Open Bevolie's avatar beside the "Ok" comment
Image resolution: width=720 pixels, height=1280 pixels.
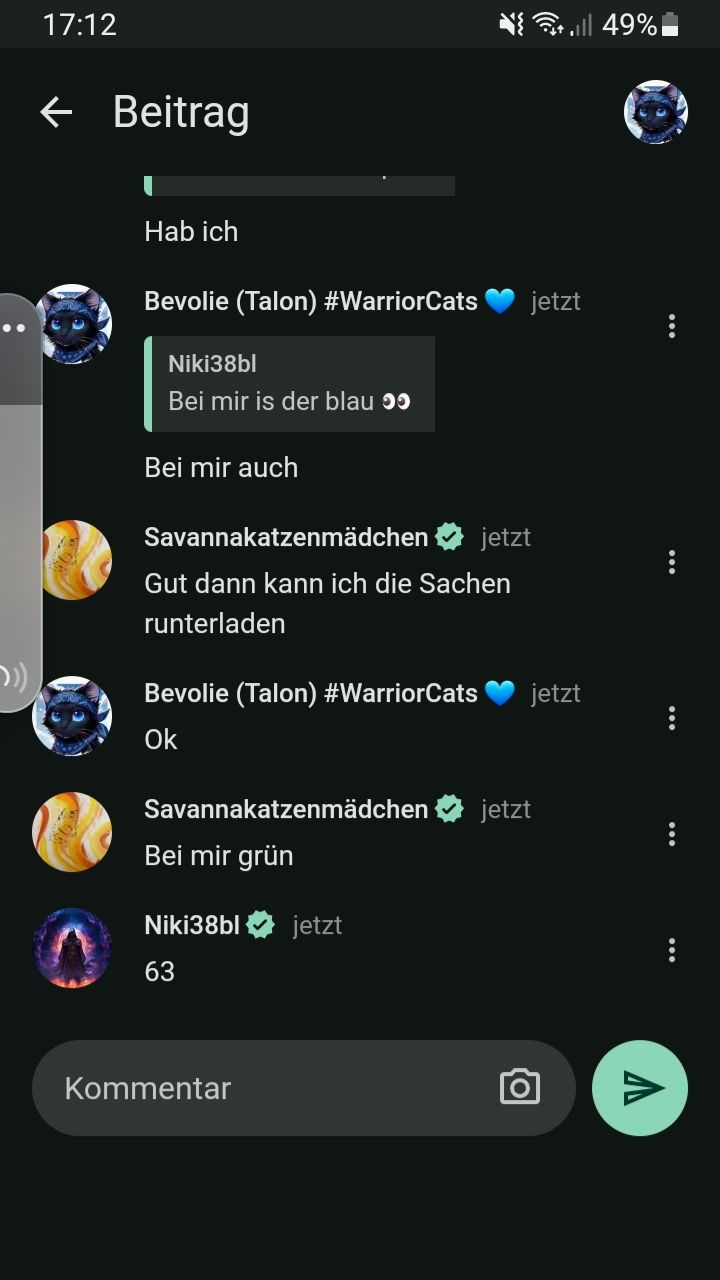click(72, 716)
